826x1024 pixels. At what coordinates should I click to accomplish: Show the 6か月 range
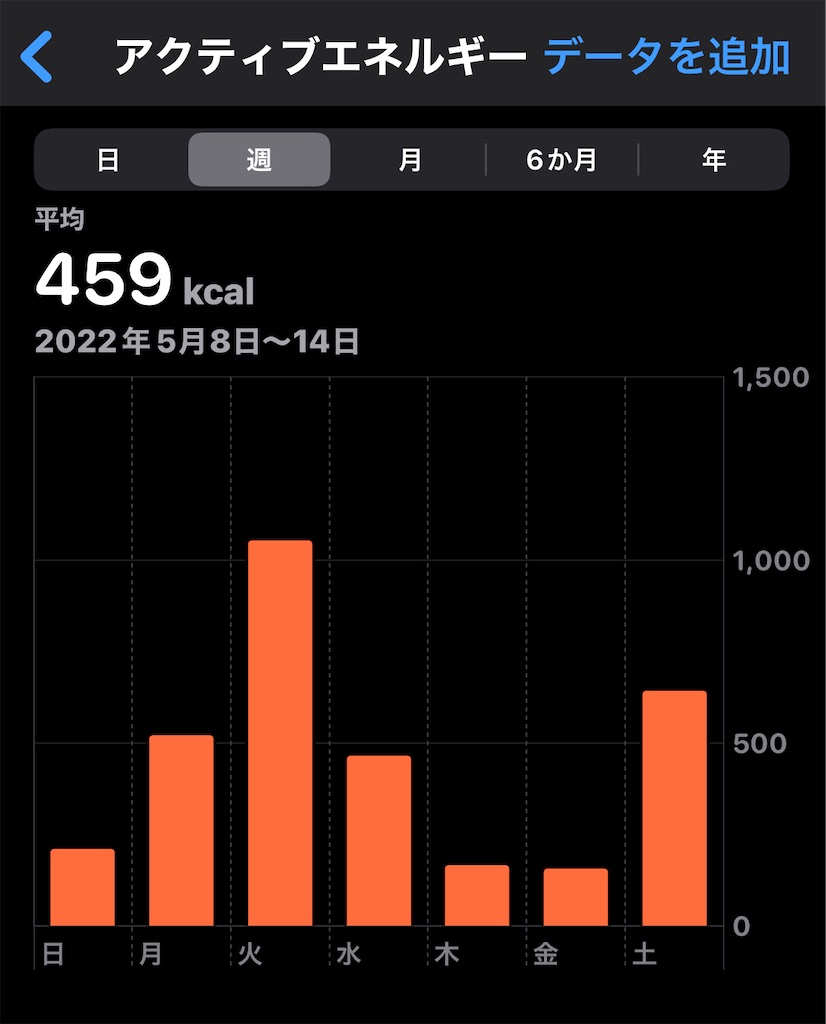562,160
